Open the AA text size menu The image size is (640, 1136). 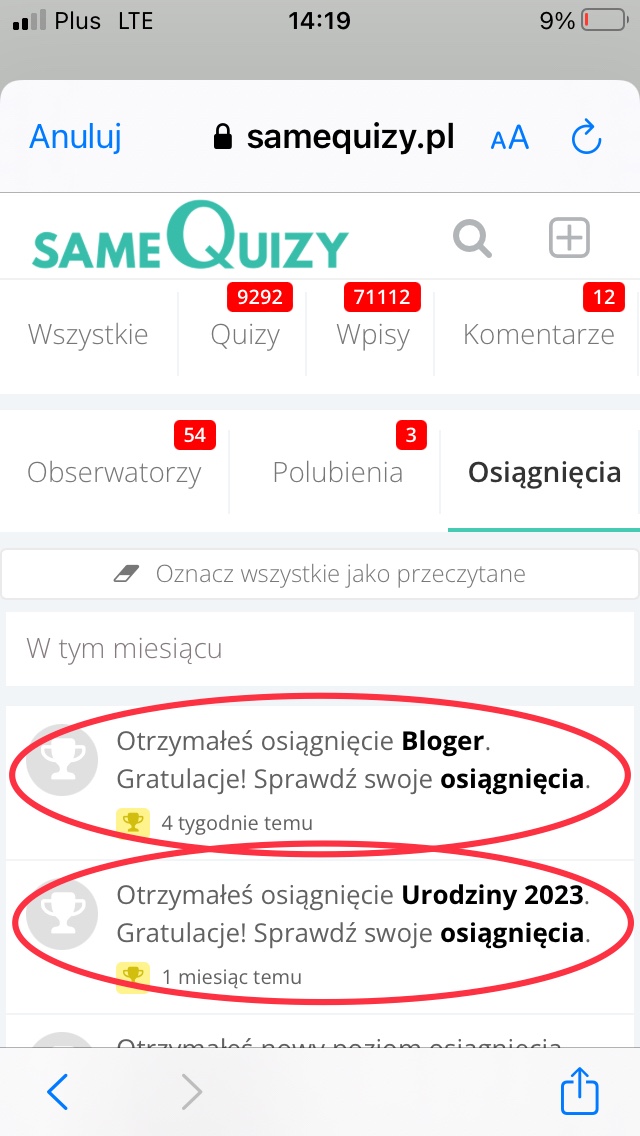click(509, 138)
